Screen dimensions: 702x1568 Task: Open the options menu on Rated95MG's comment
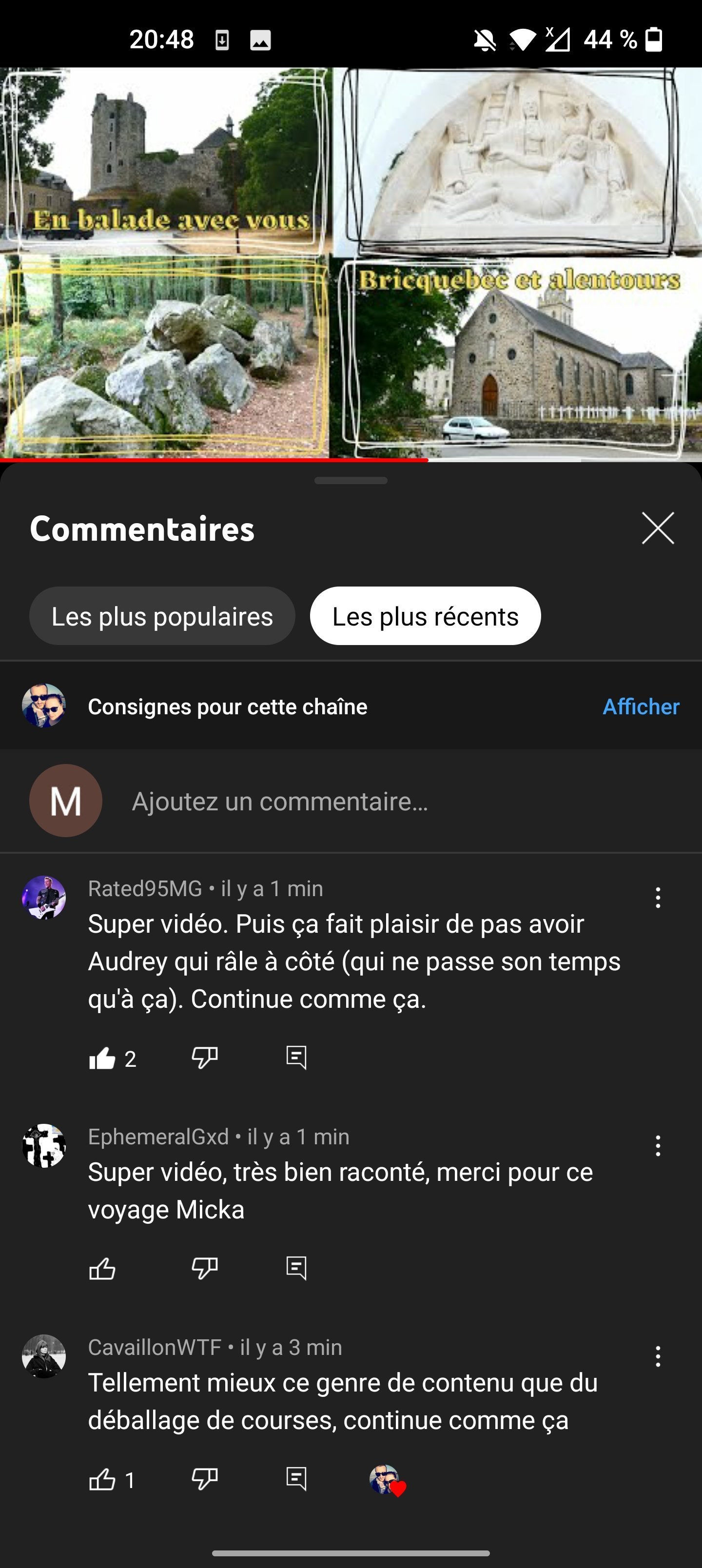pos(658,898)
